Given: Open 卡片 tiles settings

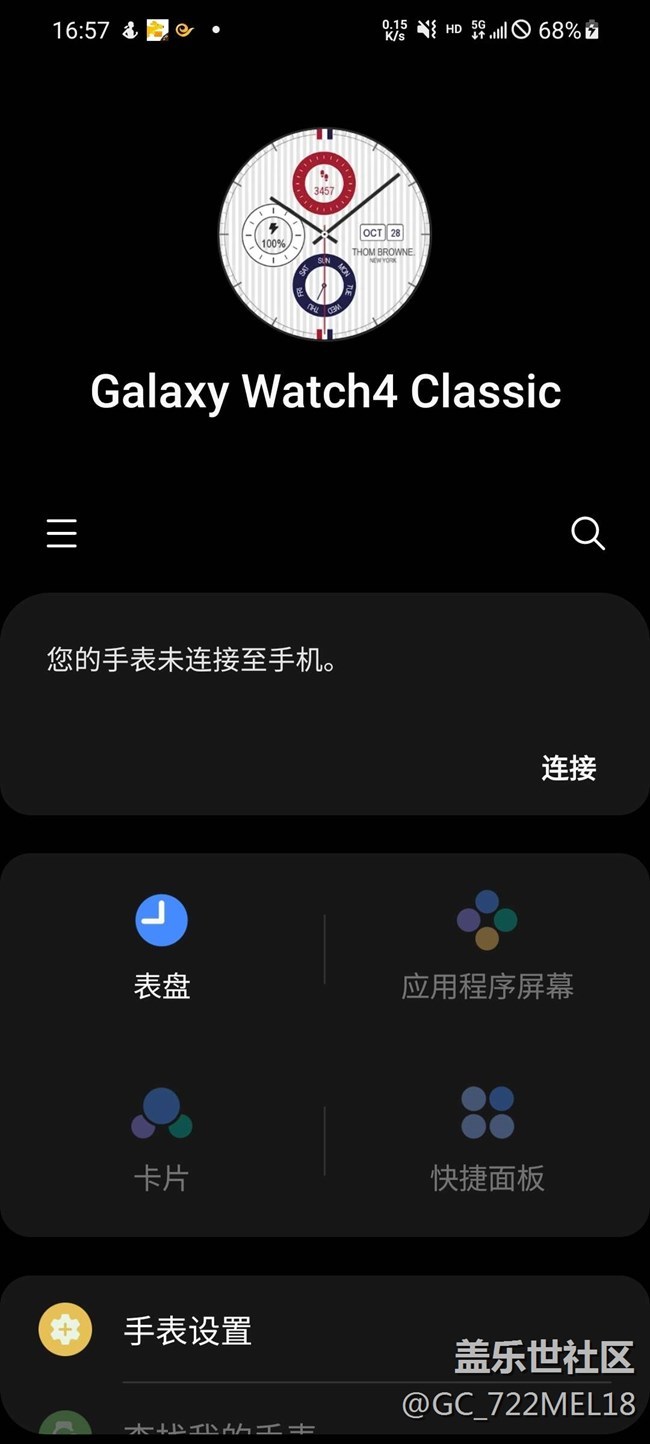Looking at the screenshot, I should pos(162,1139).
